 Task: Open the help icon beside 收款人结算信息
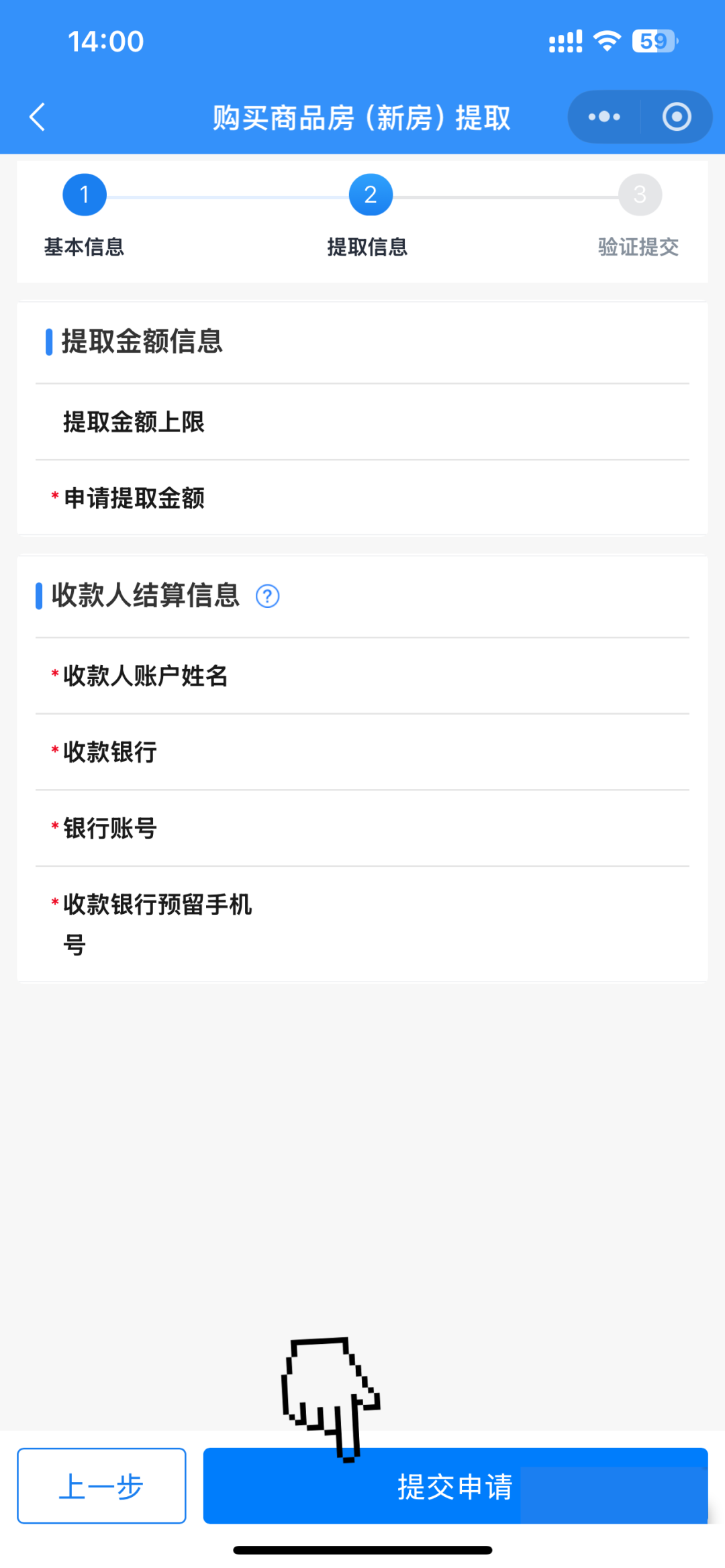pos(267,596)
